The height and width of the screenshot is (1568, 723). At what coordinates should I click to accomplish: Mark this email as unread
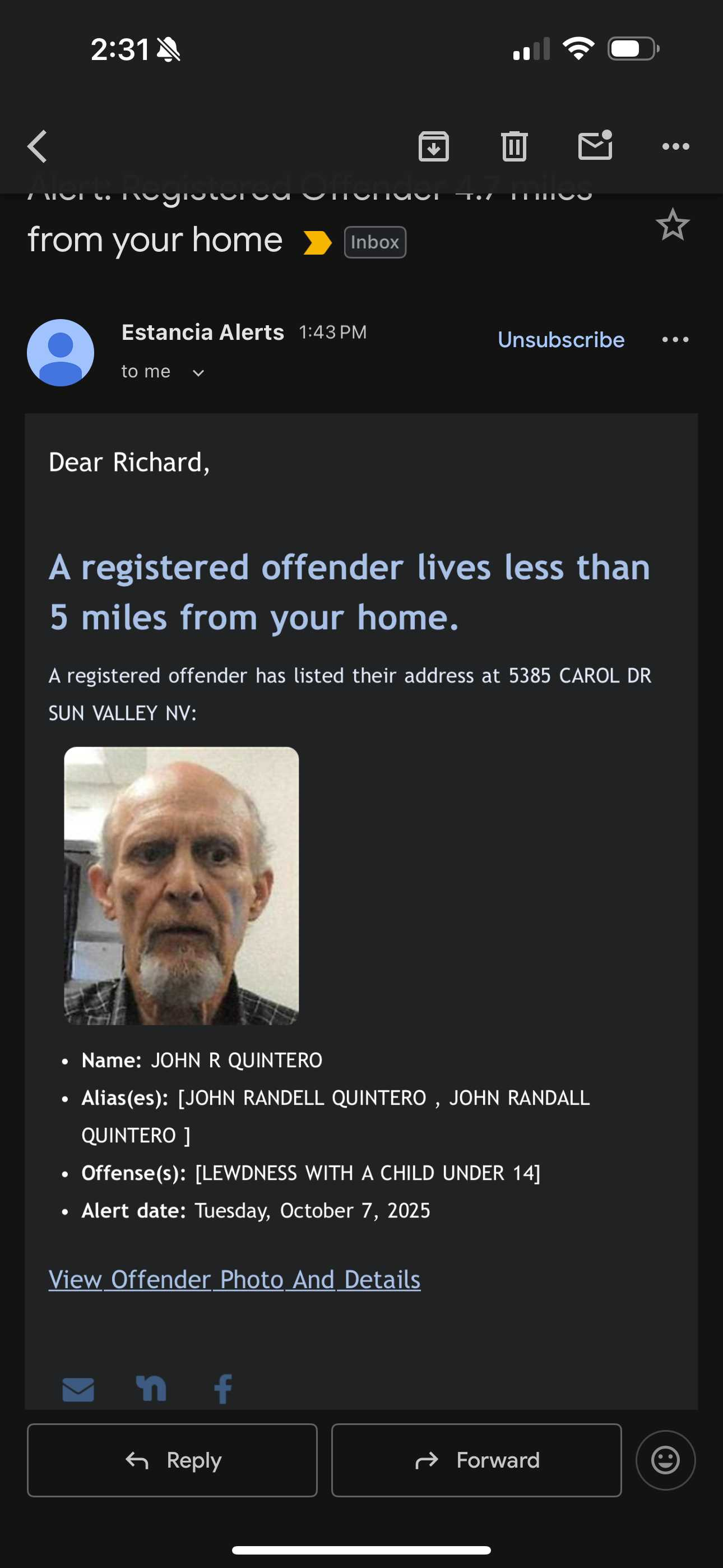tap(595, 146)
